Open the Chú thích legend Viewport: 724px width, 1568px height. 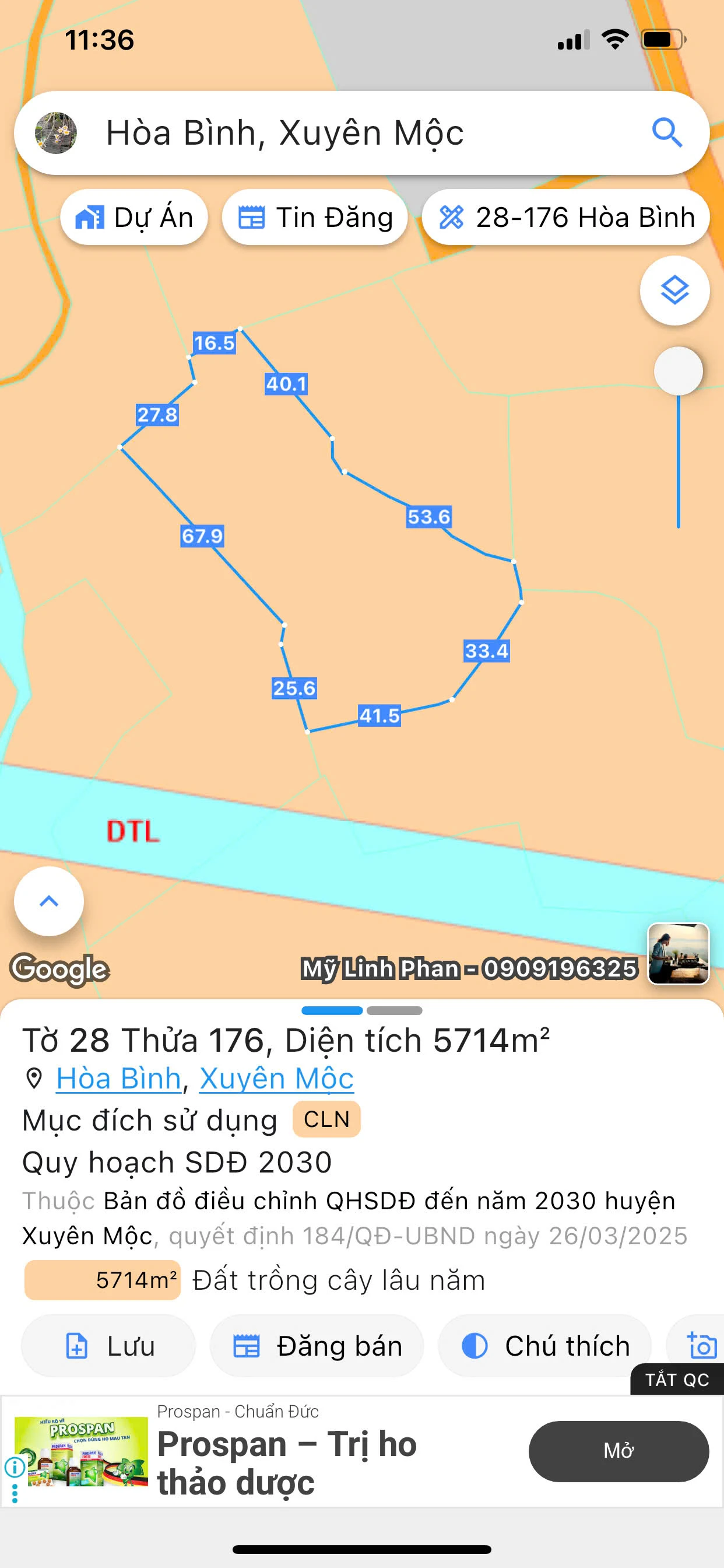coord(544,1345)
